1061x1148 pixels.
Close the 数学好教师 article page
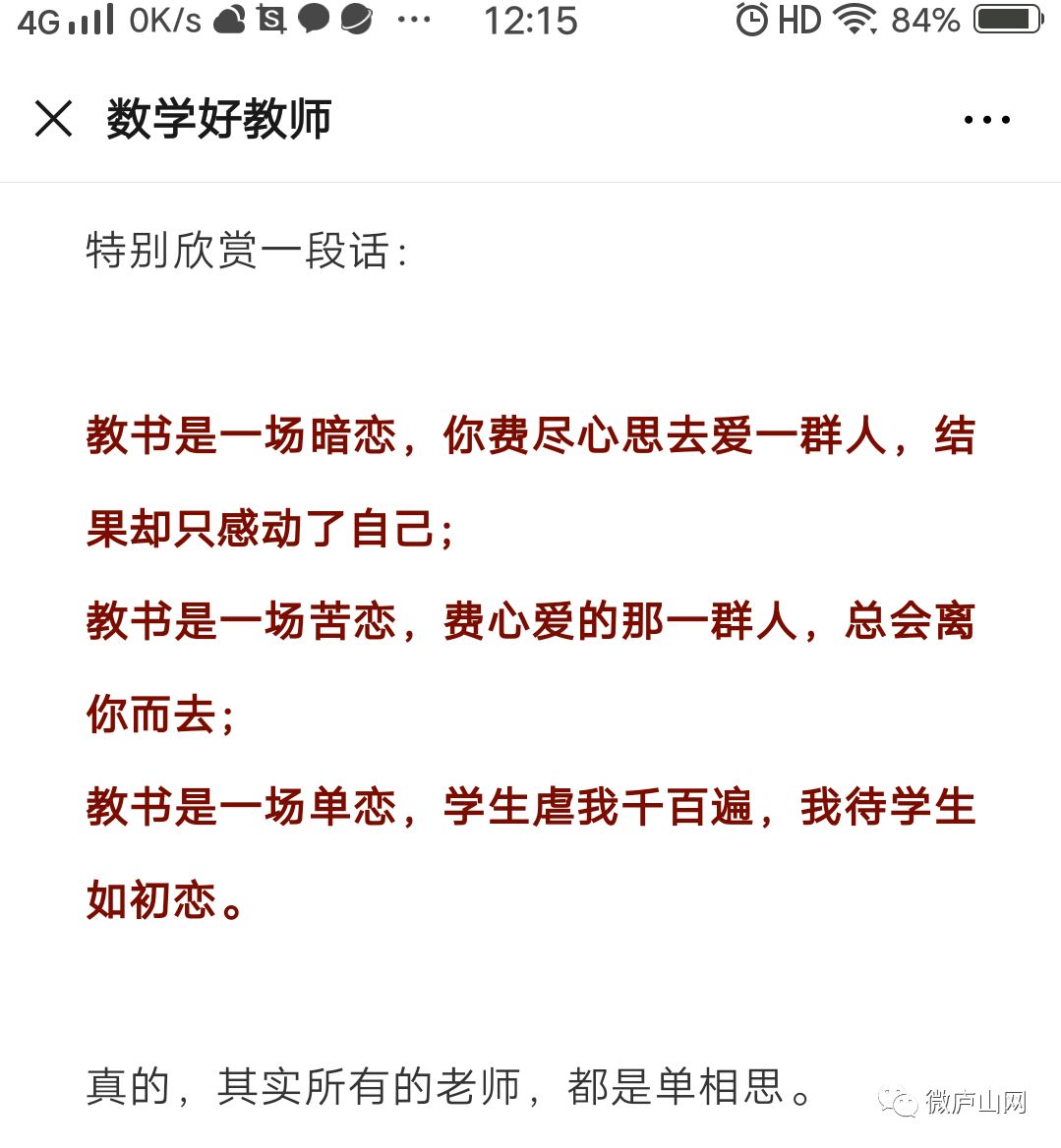click(x=53, y=119)
